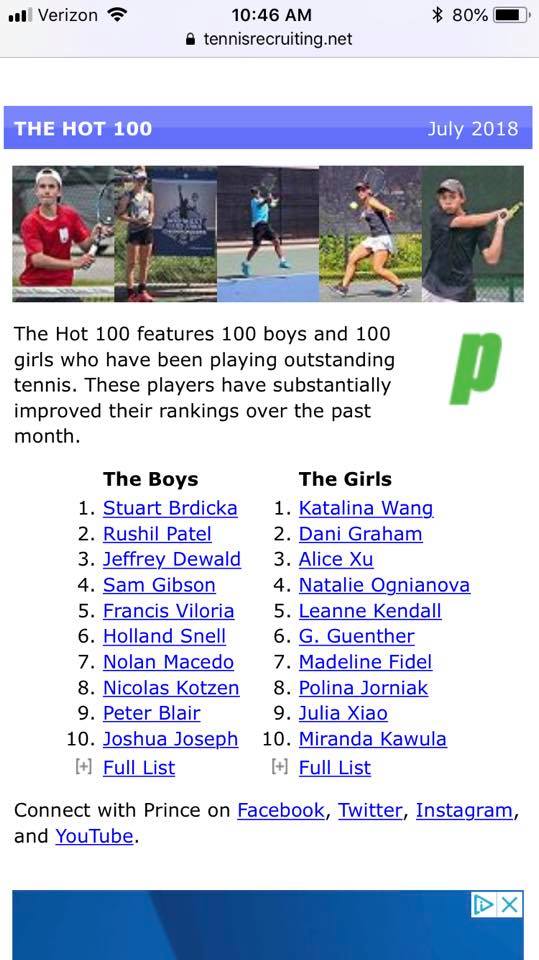This screenshot has height=960, width=539.
Task: Open the Prince Twitter link
Action: pyautogui.click(x=371, y=810)
